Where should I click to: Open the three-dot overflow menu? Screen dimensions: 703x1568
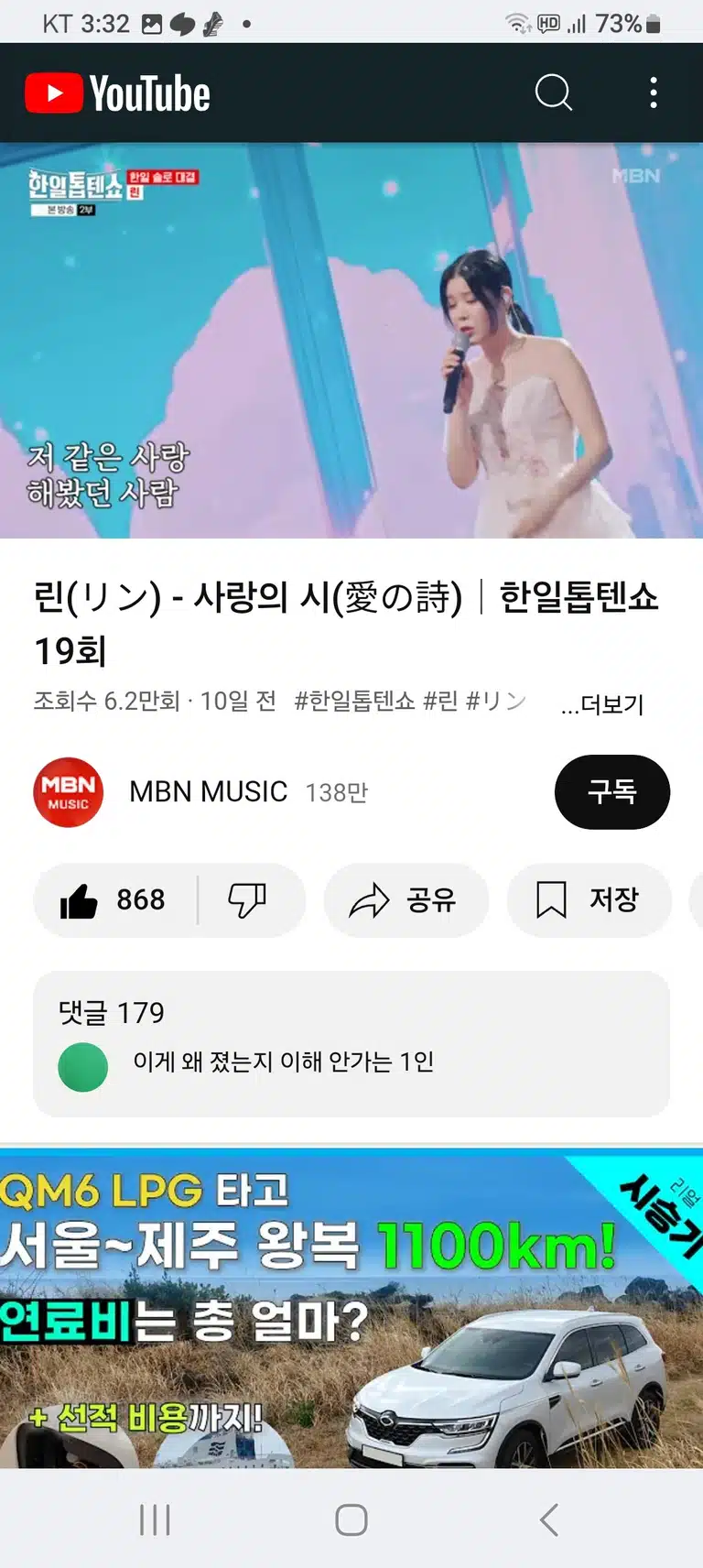(653, 93)
